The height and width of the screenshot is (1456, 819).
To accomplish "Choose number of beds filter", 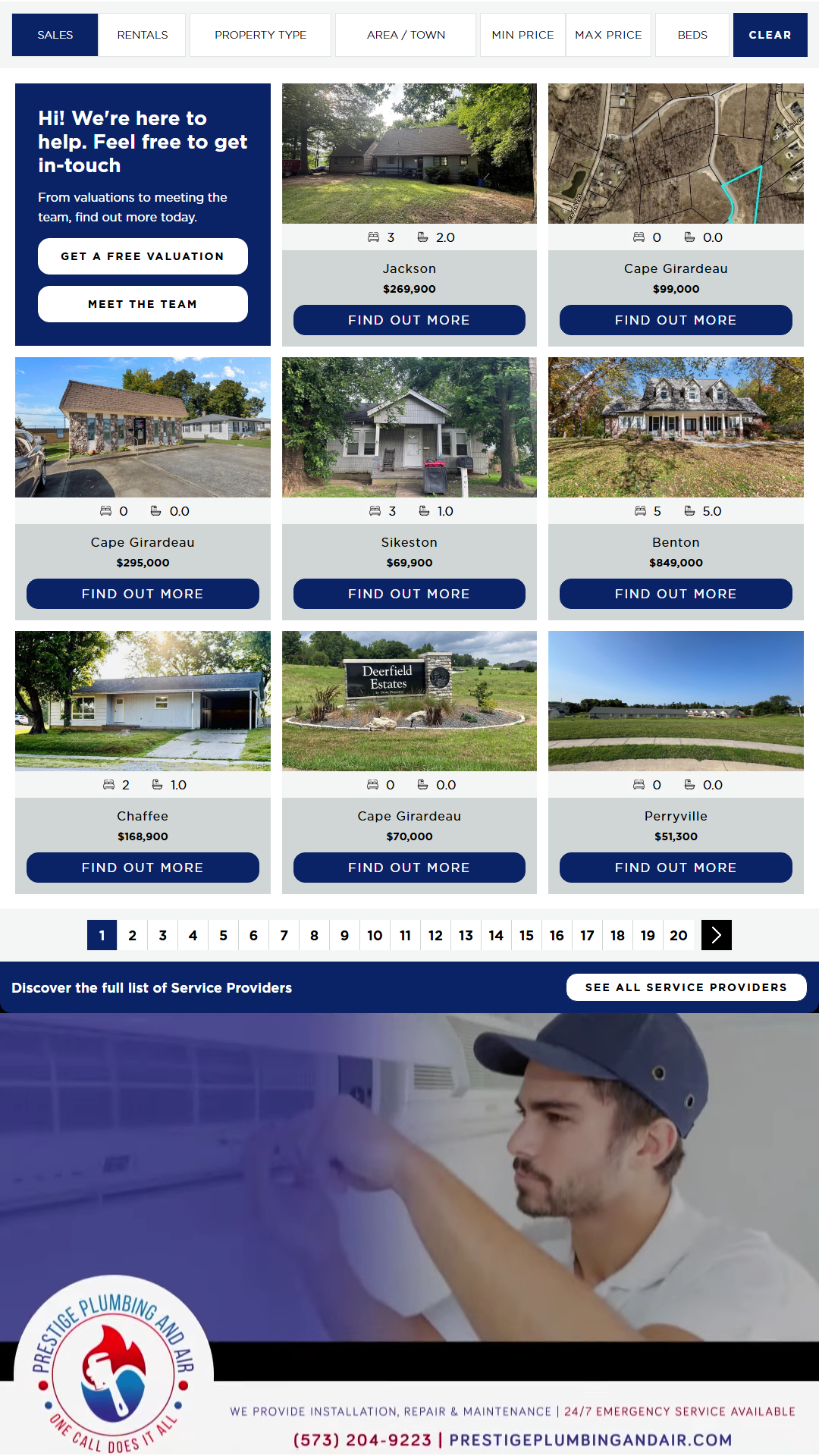I will pos(692,35).
